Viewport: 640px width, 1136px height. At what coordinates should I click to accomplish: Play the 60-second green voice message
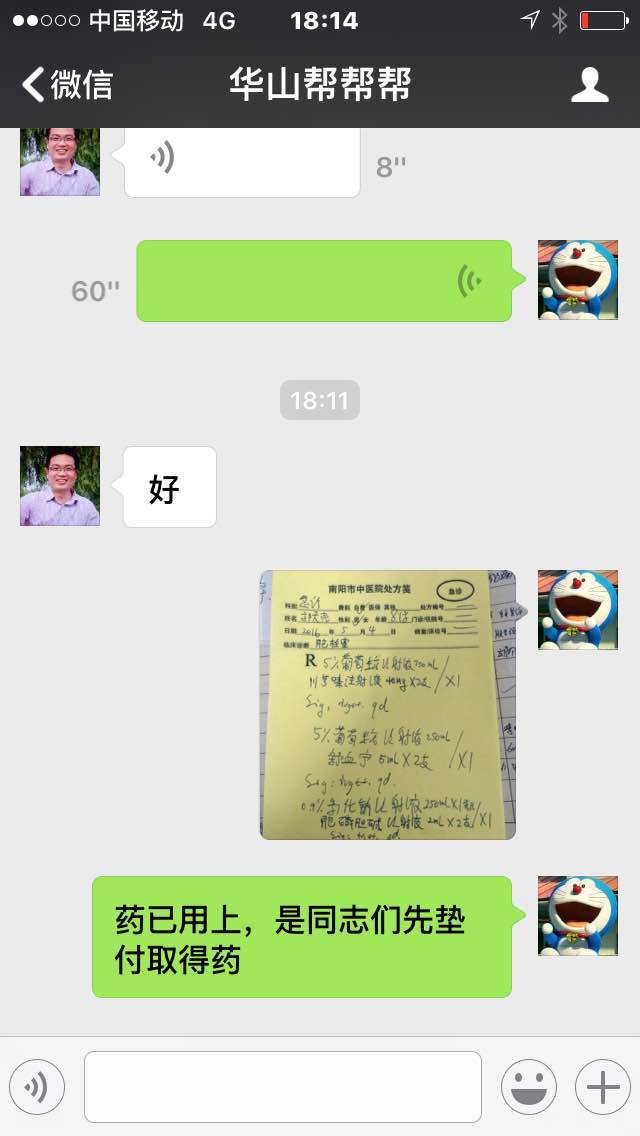click(323, 281)
